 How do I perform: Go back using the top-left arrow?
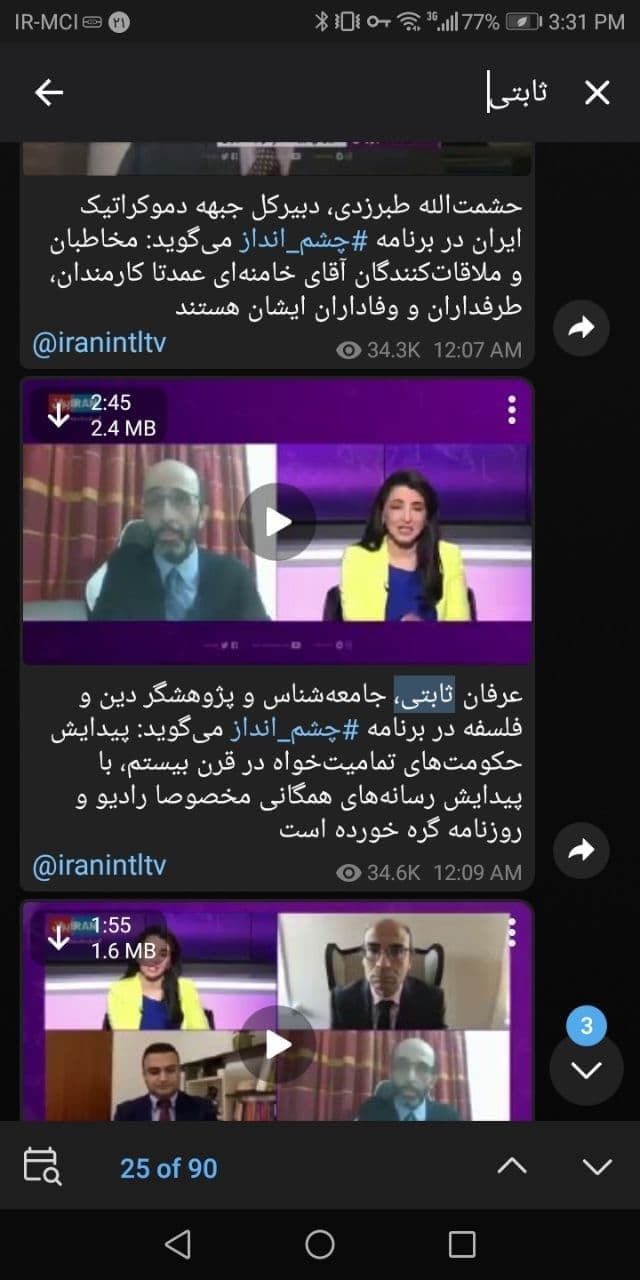(49, 93)
